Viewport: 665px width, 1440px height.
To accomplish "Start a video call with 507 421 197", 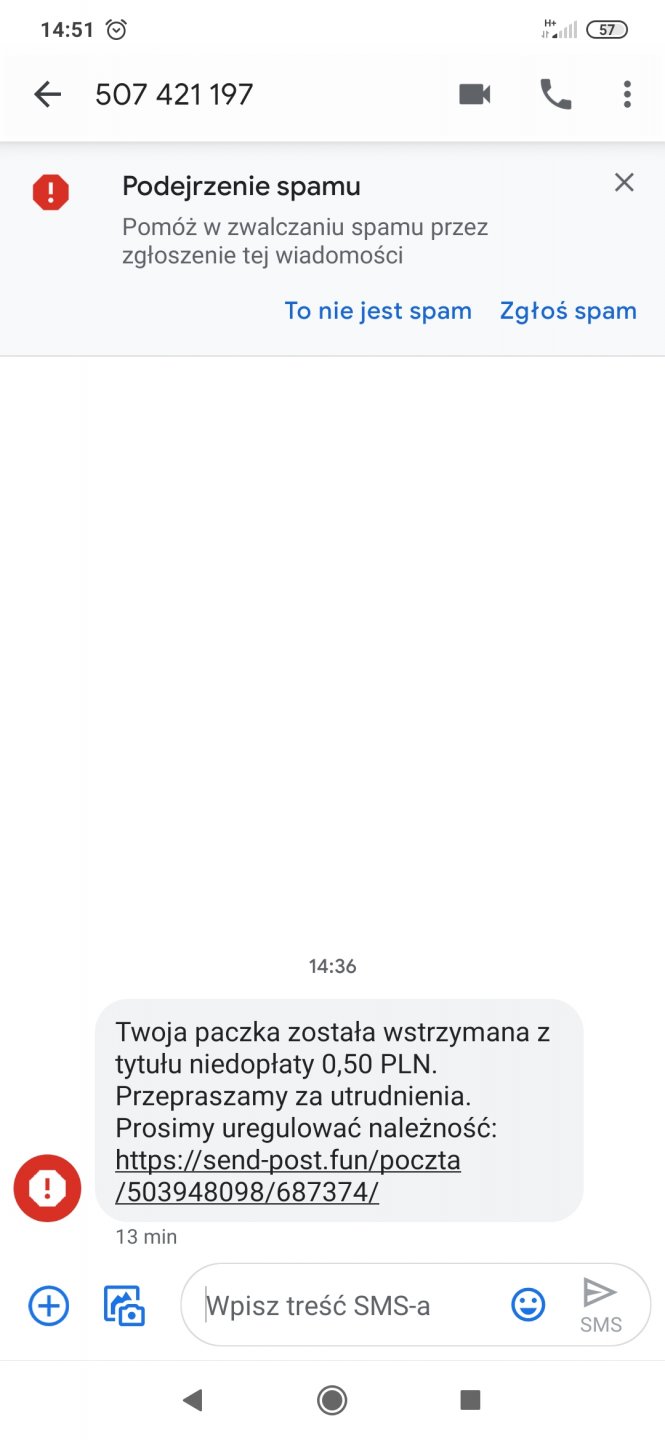I will (x=475, y=94).
